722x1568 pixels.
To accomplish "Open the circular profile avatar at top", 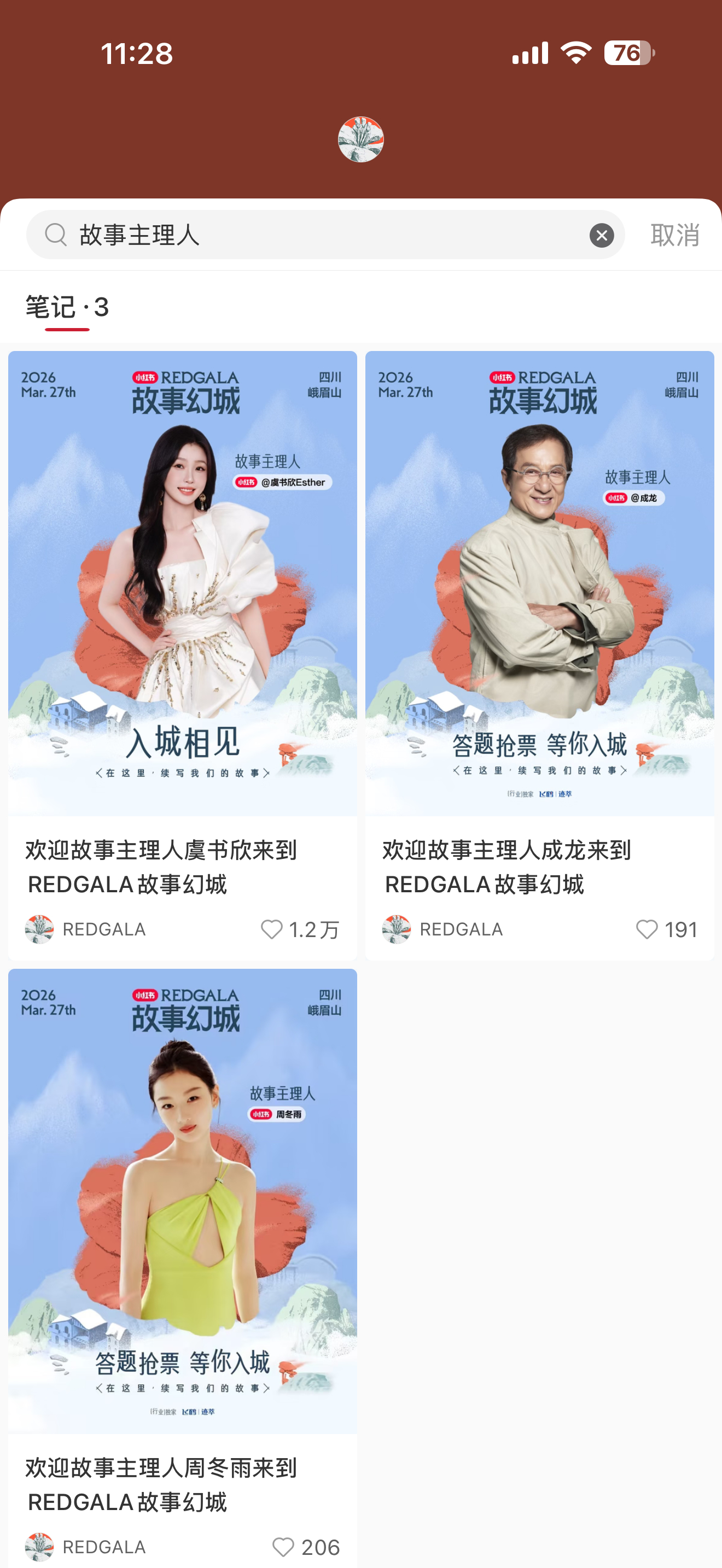I will tap(360, 139).
